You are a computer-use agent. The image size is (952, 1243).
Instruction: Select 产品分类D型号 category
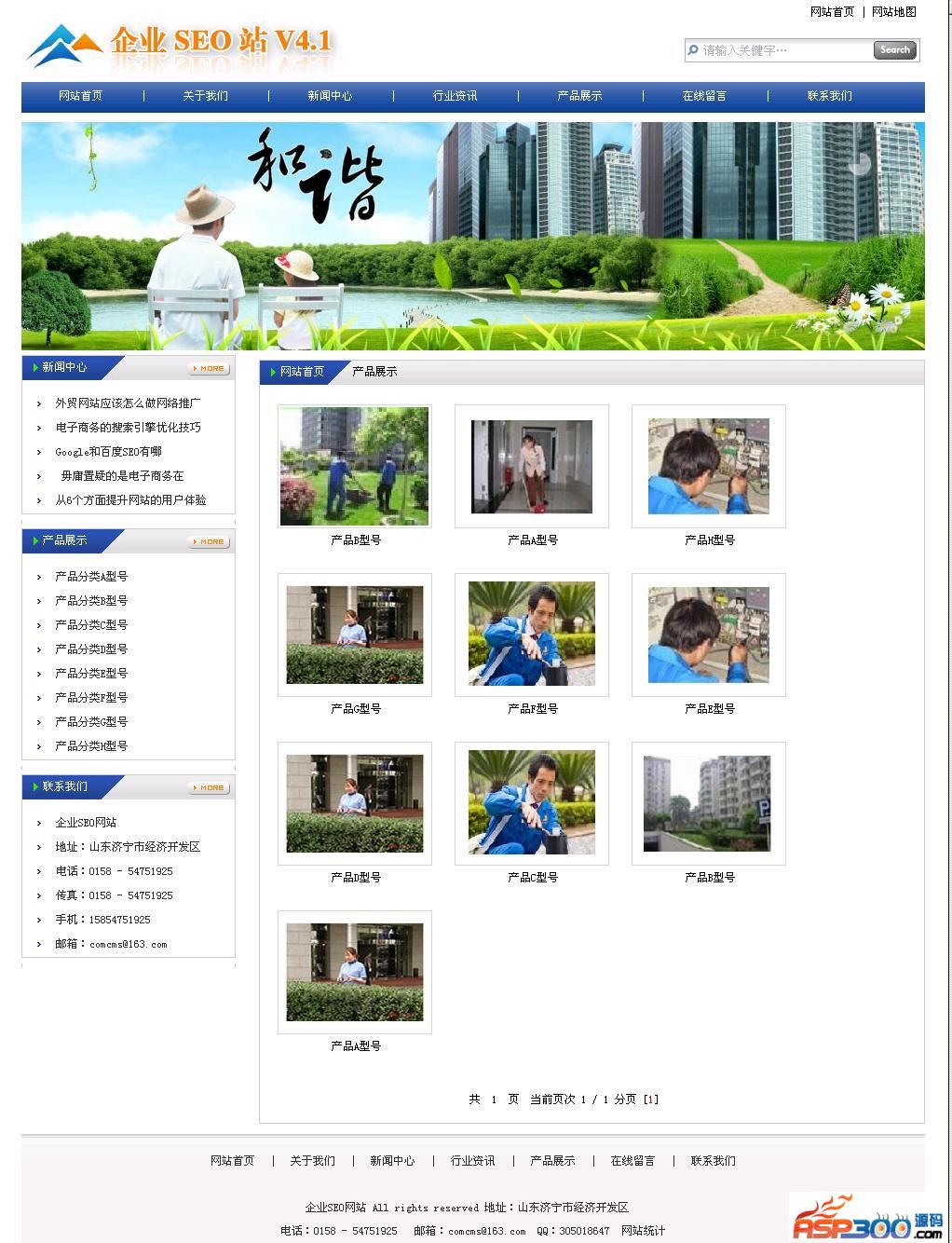pos(91,649)
